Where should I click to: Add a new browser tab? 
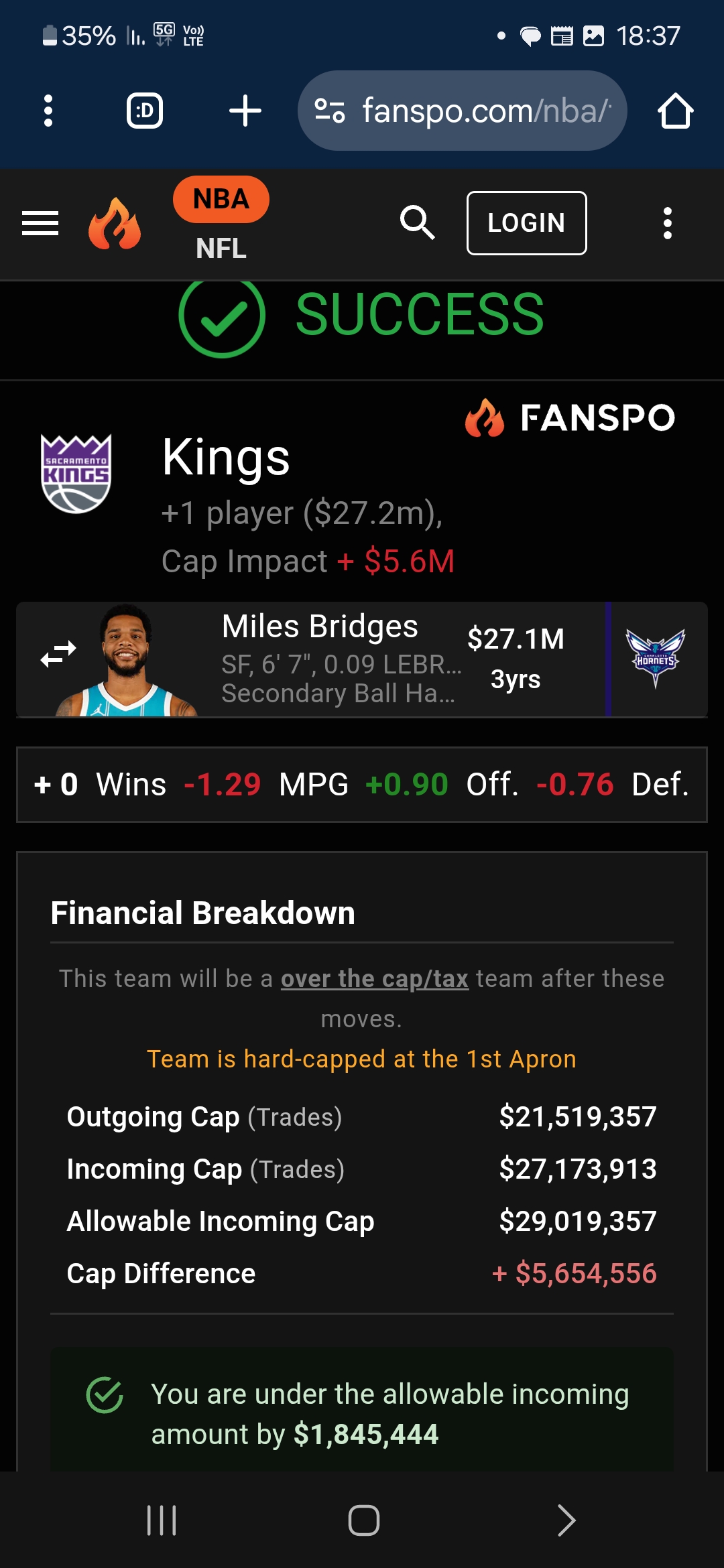pos(245,111)
